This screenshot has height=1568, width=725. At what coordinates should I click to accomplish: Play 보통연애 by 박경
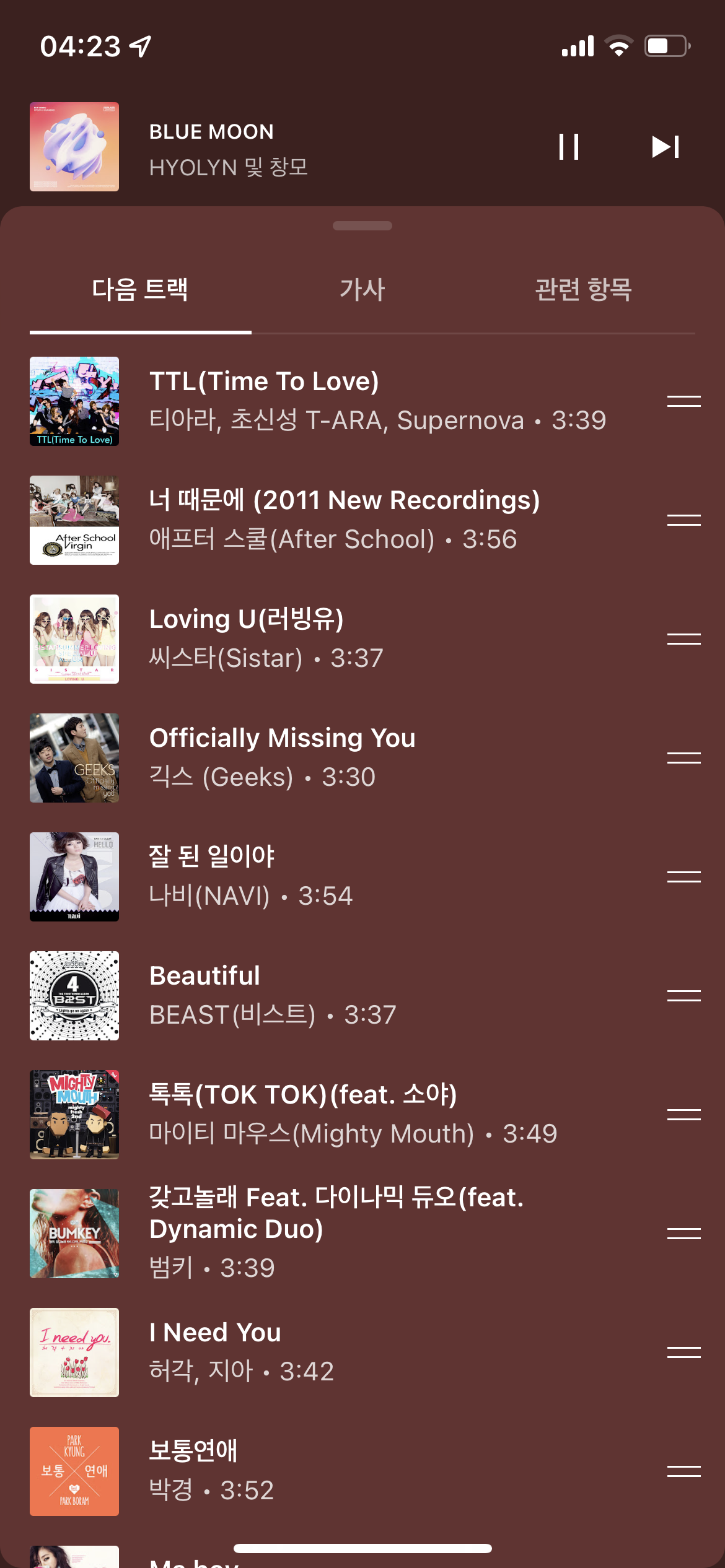click(x=347, y=1471)
